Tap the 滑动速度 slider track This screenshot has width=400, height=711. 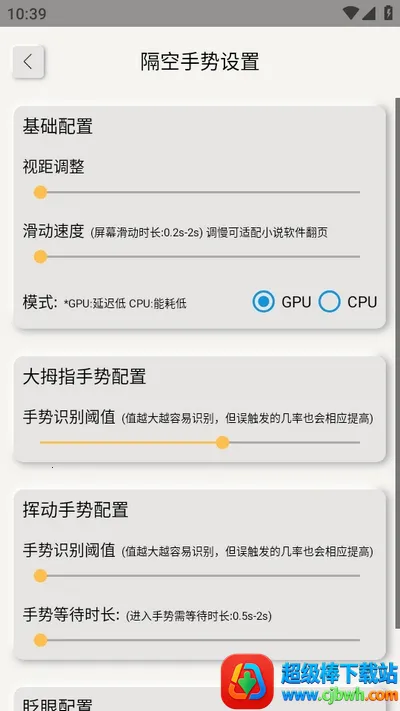(200, 257)
